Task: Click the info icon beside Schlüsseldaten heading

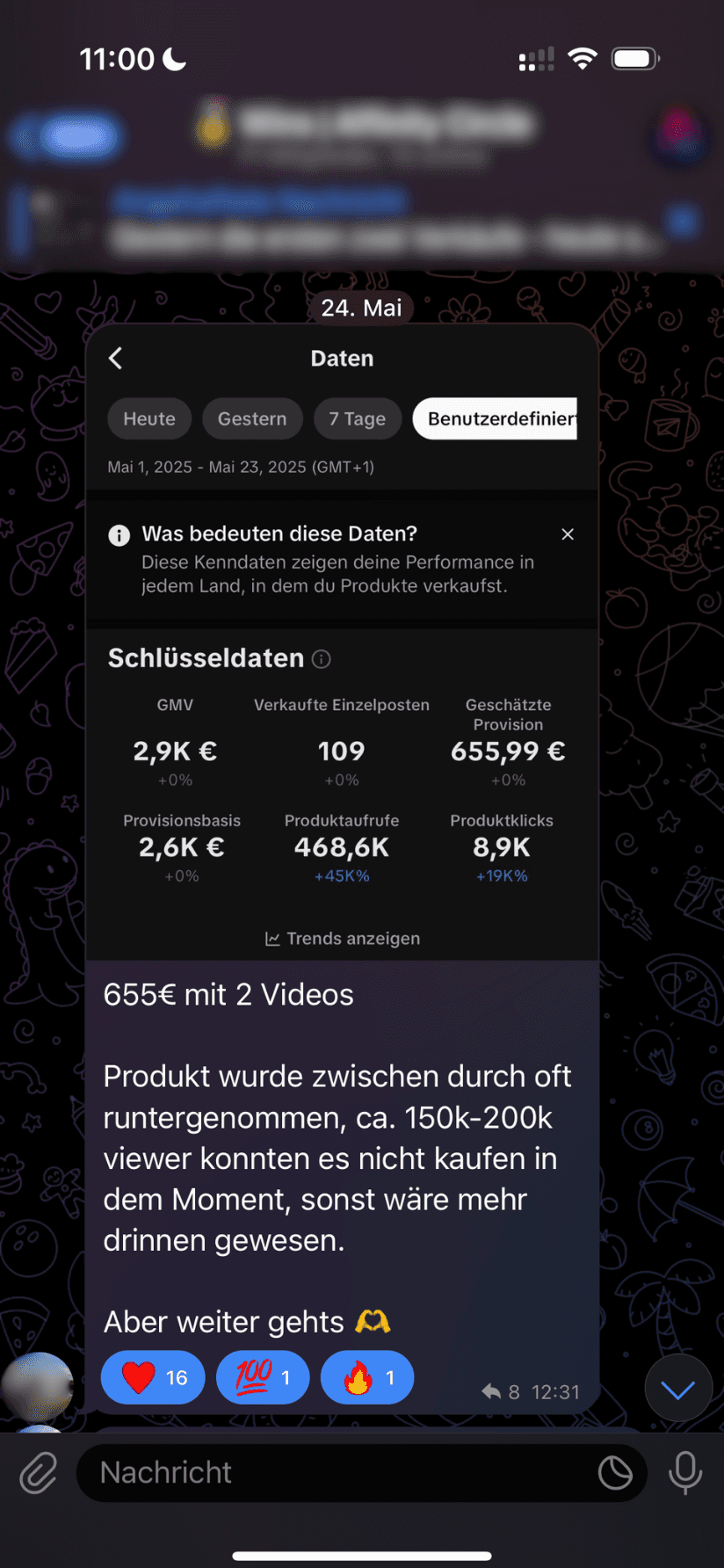Action: [322, 659]
